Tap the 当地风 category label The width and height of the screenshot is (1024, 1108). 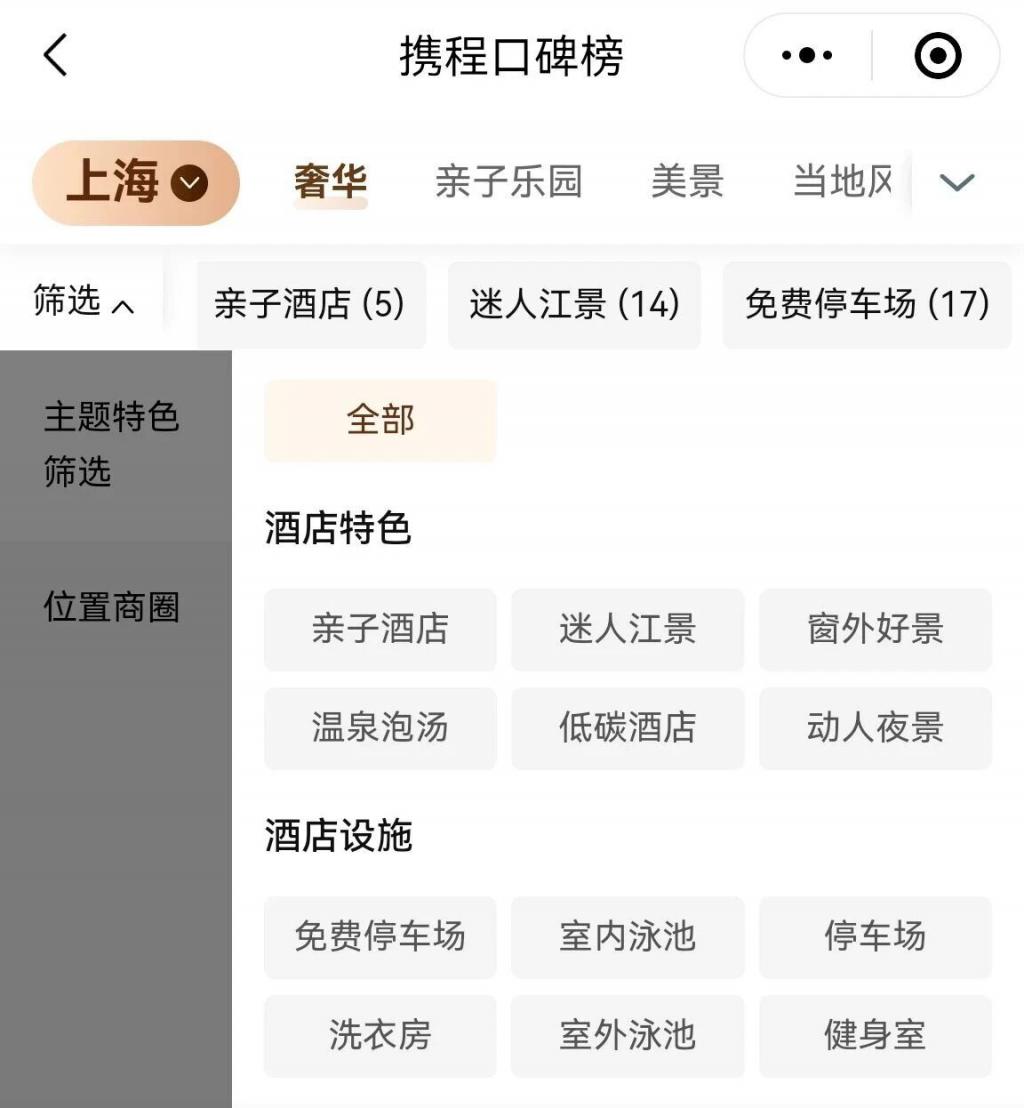[x=842, y=182]
